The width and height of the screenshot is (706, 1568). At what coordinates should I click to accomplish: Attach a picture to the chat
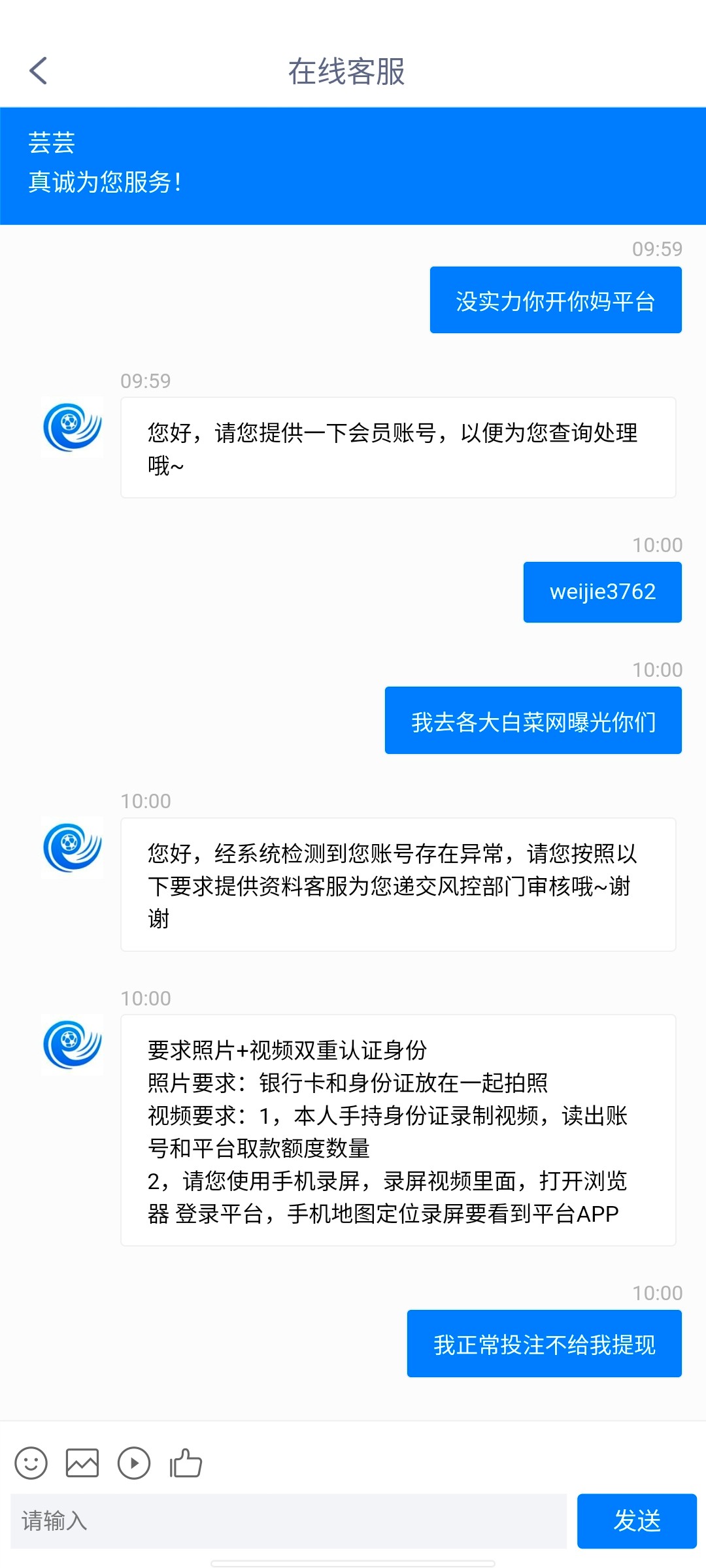pyautogui.click(x=82, y=1463)
